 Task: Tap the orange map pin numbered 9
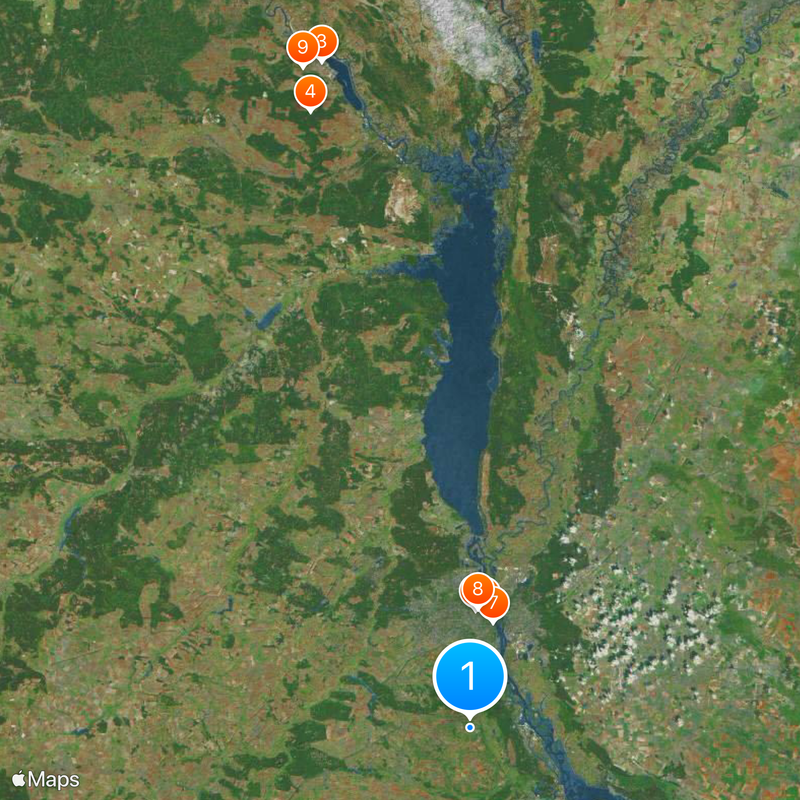pyautogui.click(x=302, y=47)
